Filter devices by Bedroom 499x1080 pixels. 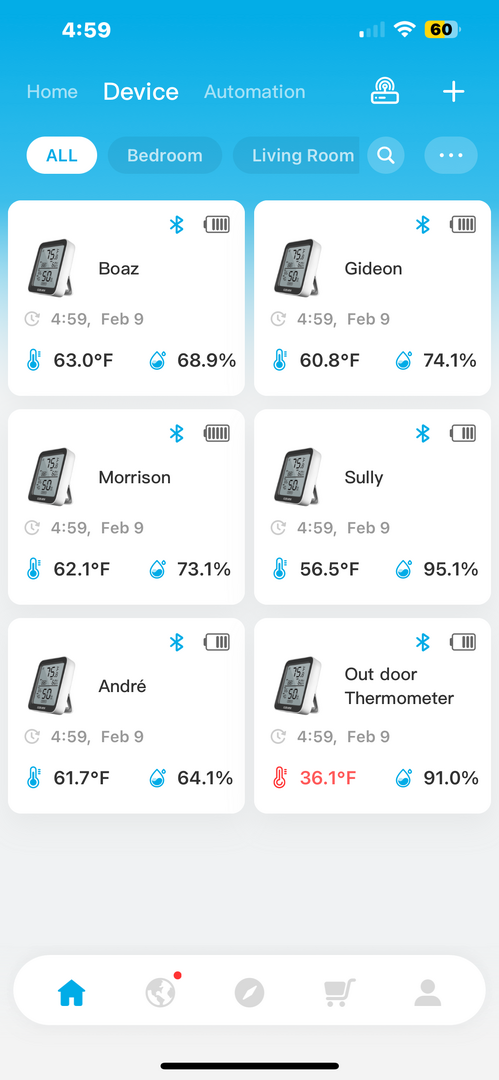coord(165,155)
